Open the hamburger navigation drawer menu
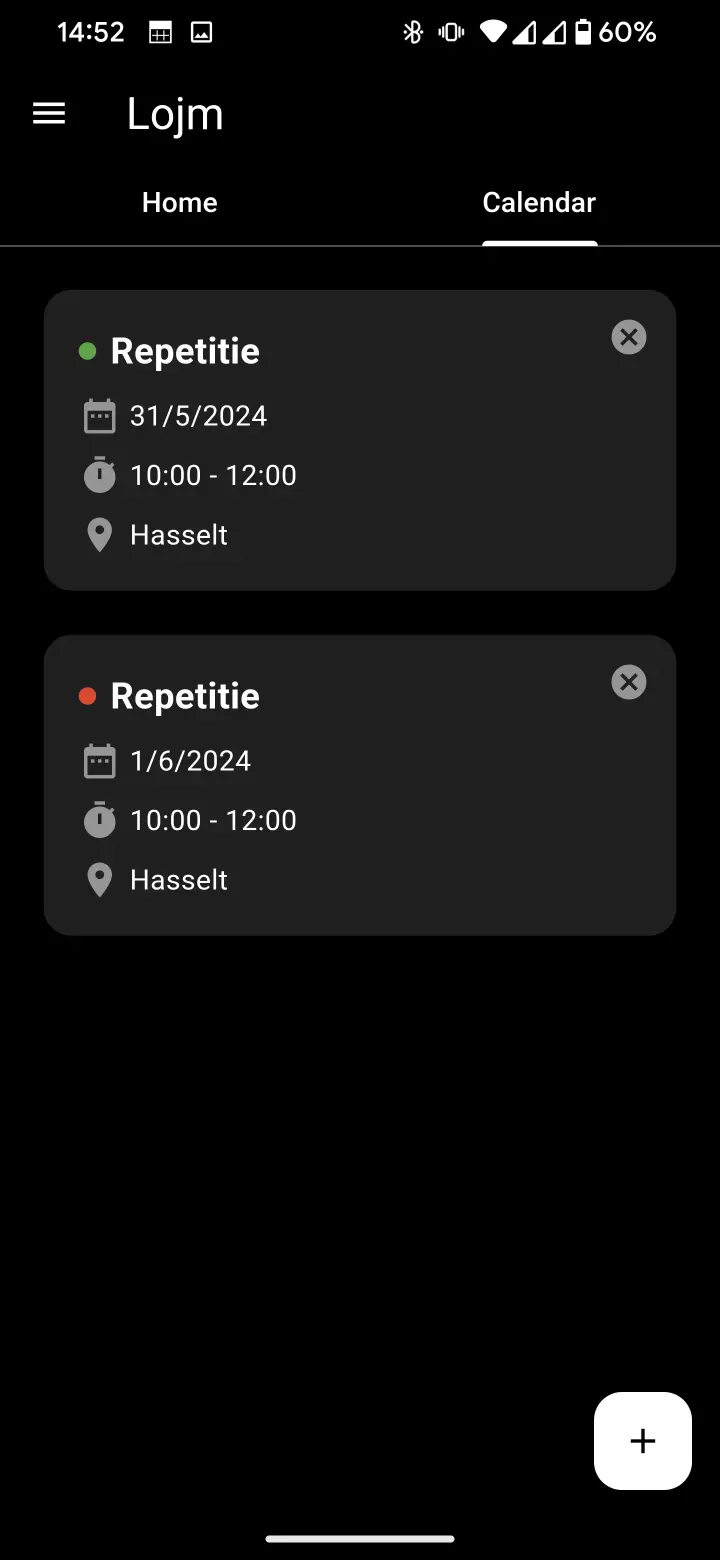720x1560 pixels. [x=49, y=114]
